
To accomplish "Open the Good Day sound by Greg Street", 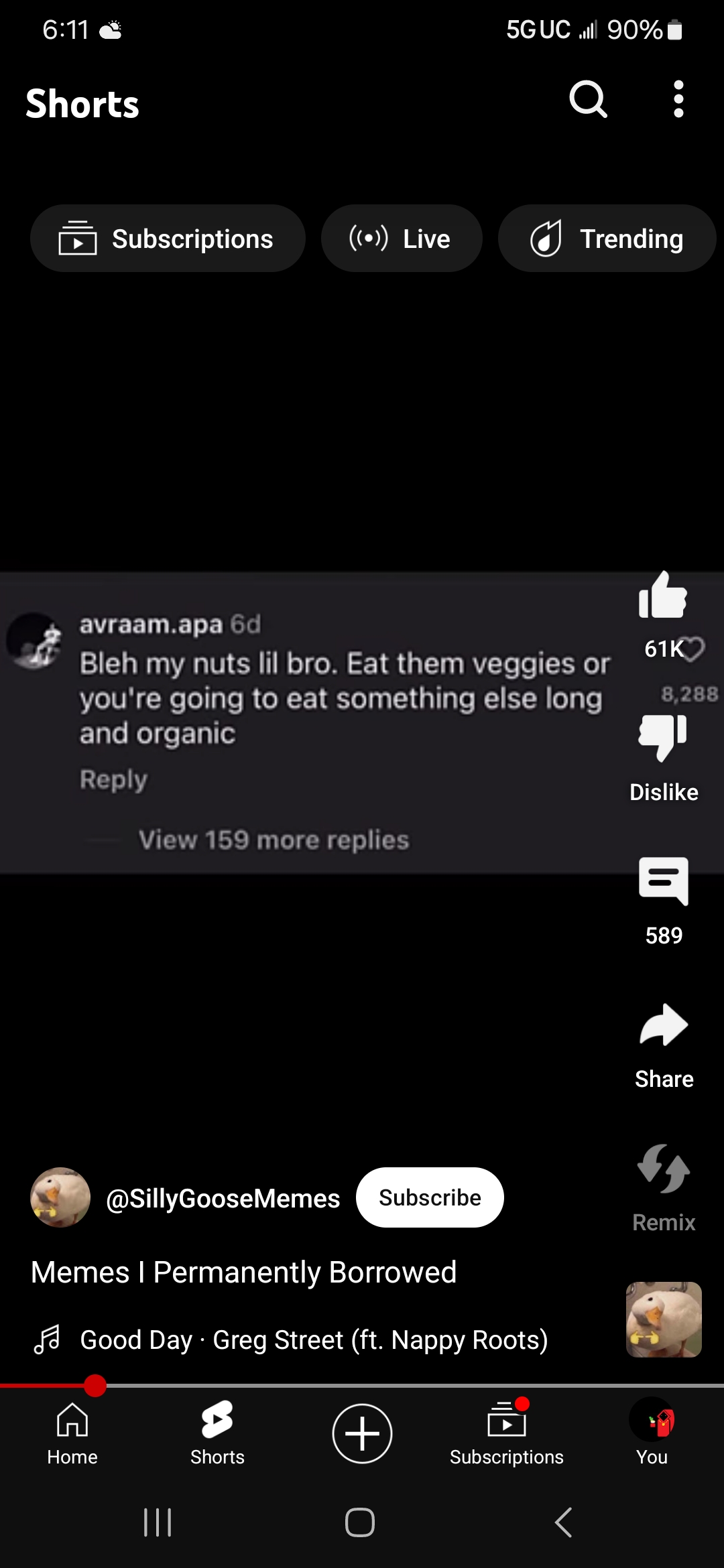I will (x=313, y=1340).
